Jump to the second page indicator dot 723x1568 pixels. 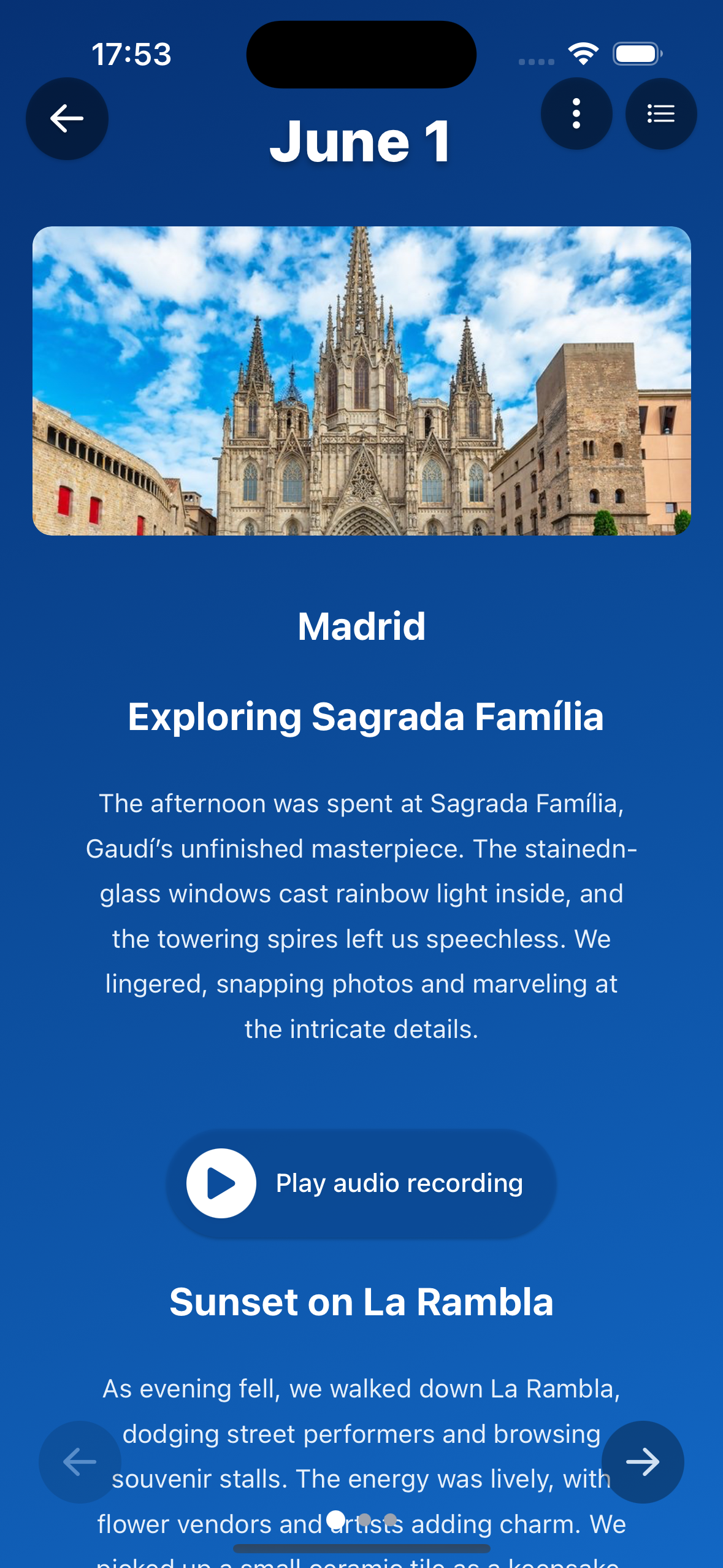(x=364, y=1520)
